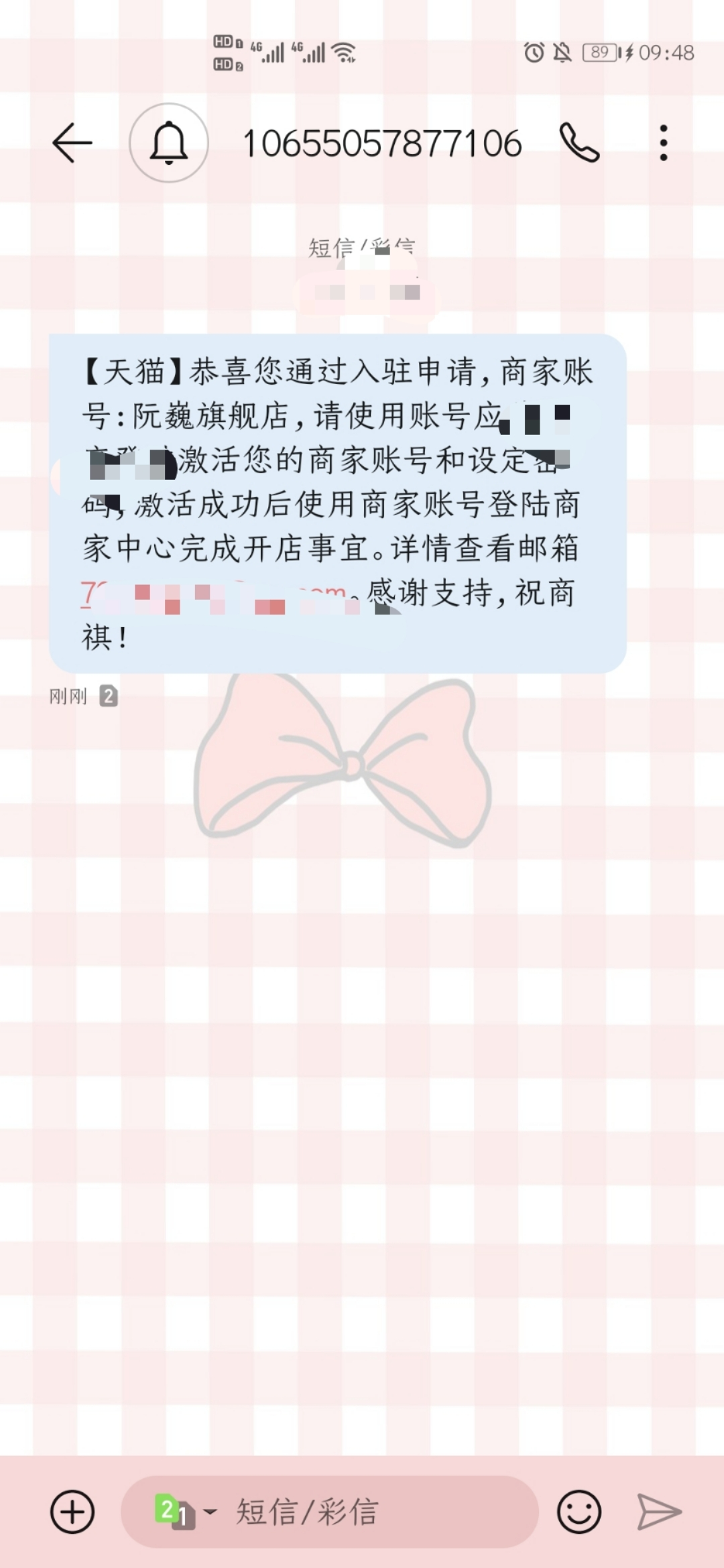Open the sender's notification avatar

point(169,143)
